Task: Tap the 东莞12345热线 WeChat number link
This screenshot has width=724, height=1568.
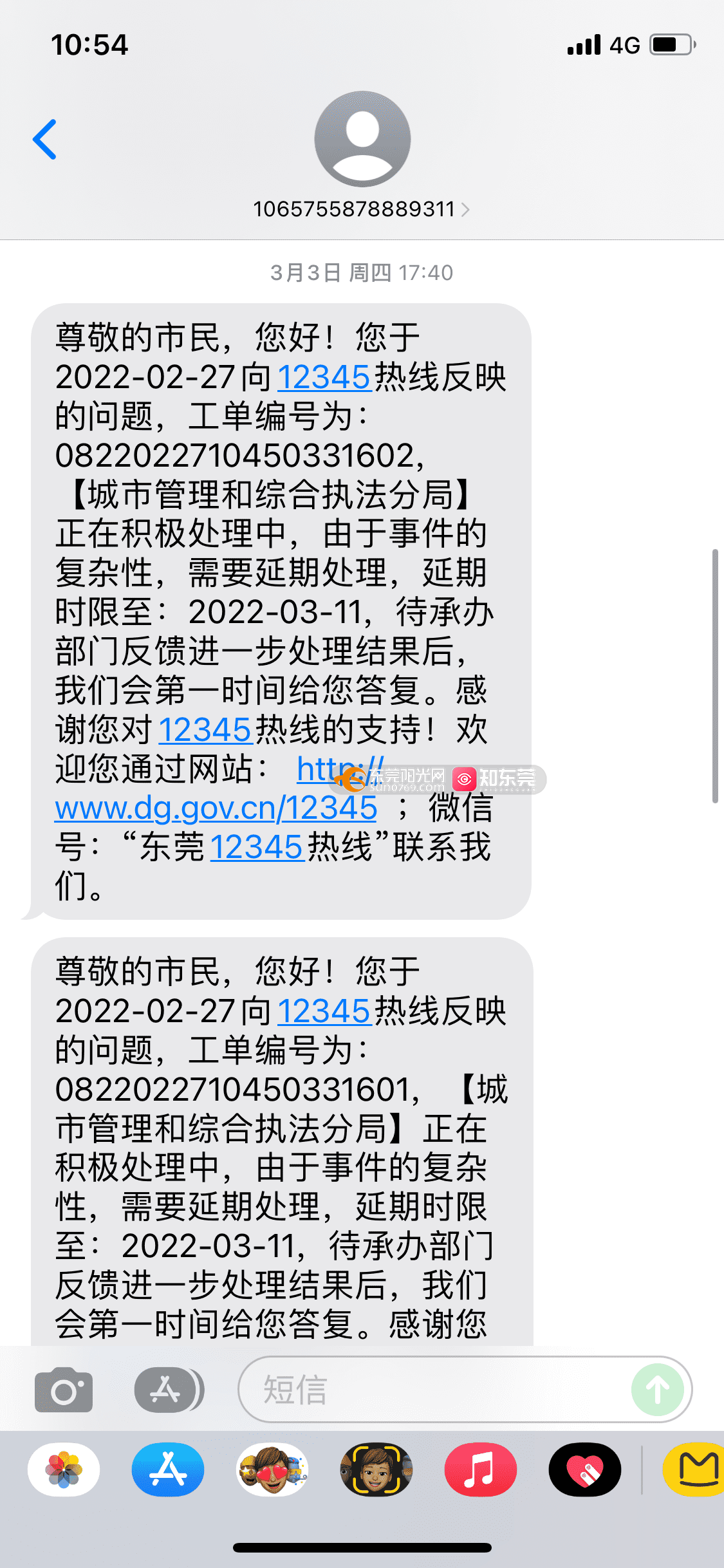Action: pyautogui.click(x=256, y=847)
